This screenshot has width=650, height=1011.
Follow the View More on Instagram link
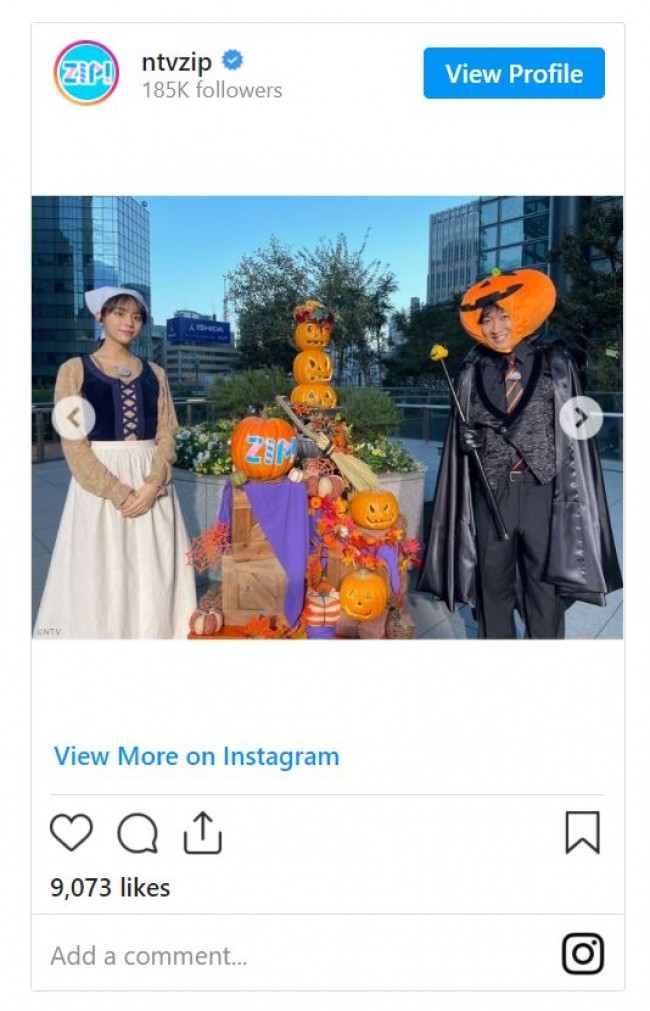(196, 756)
